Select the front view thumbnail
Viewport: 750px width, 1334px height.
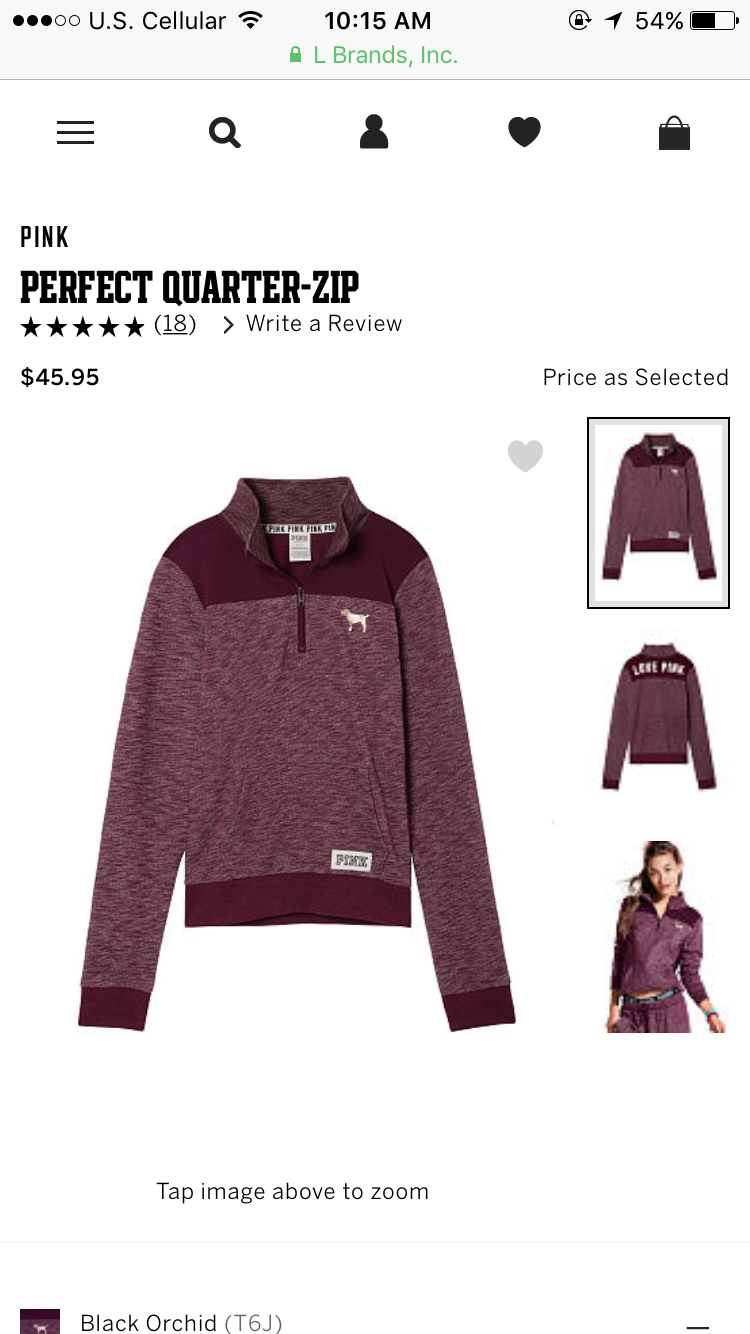(x=658, y=513)
